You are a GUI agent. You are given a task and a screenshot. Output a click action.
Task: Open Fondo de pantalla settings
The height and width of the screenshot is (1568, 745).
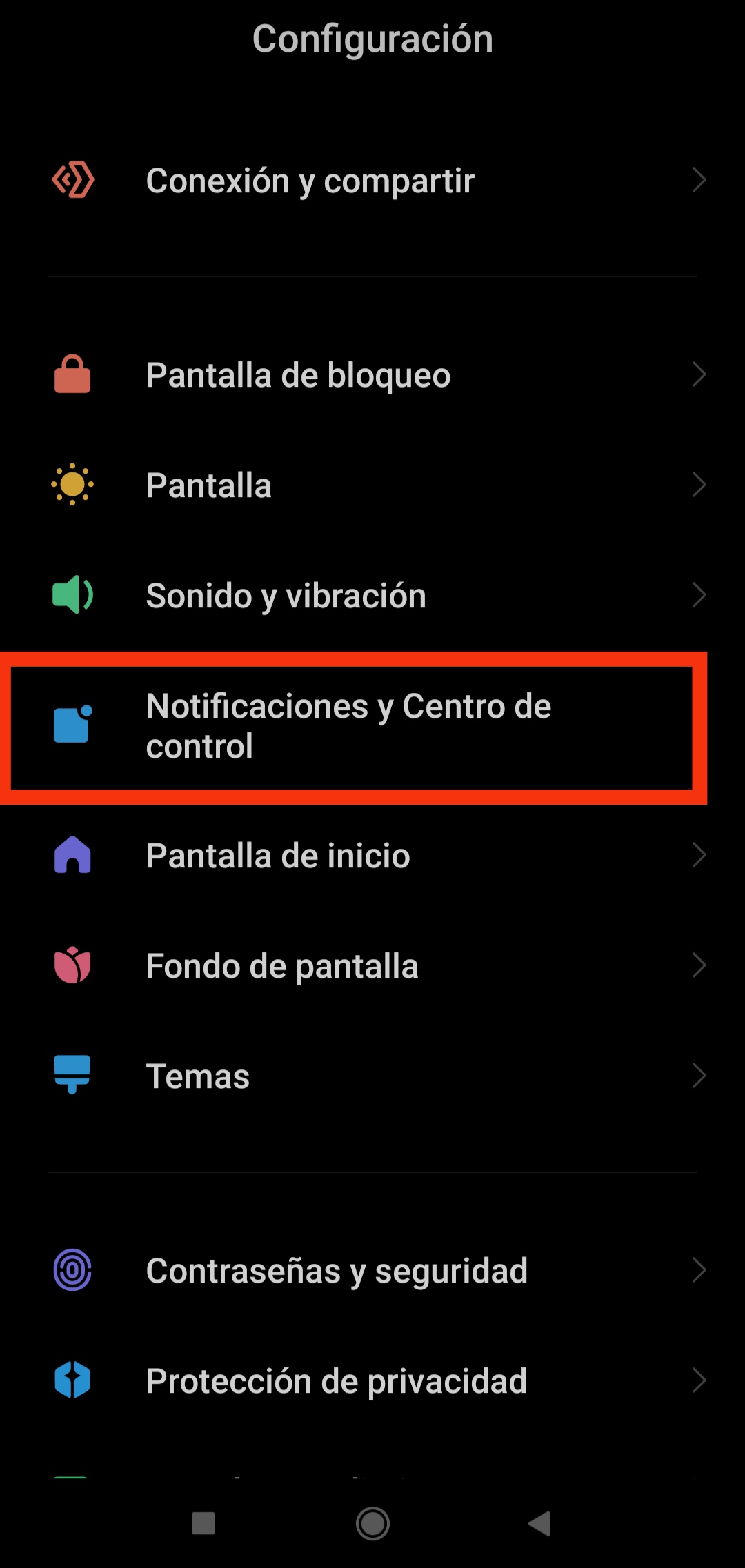372,966
